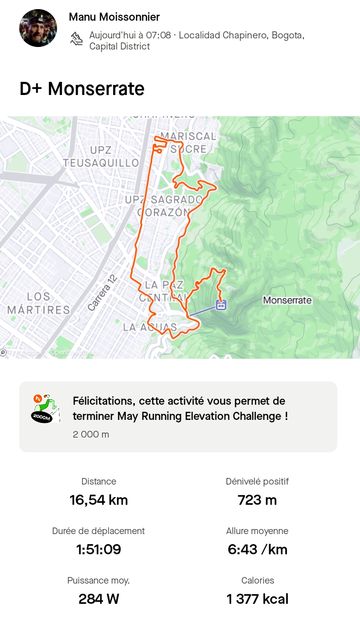The image size is (360, 623).
Task: Open the activity route map
Action: (180, 237)
